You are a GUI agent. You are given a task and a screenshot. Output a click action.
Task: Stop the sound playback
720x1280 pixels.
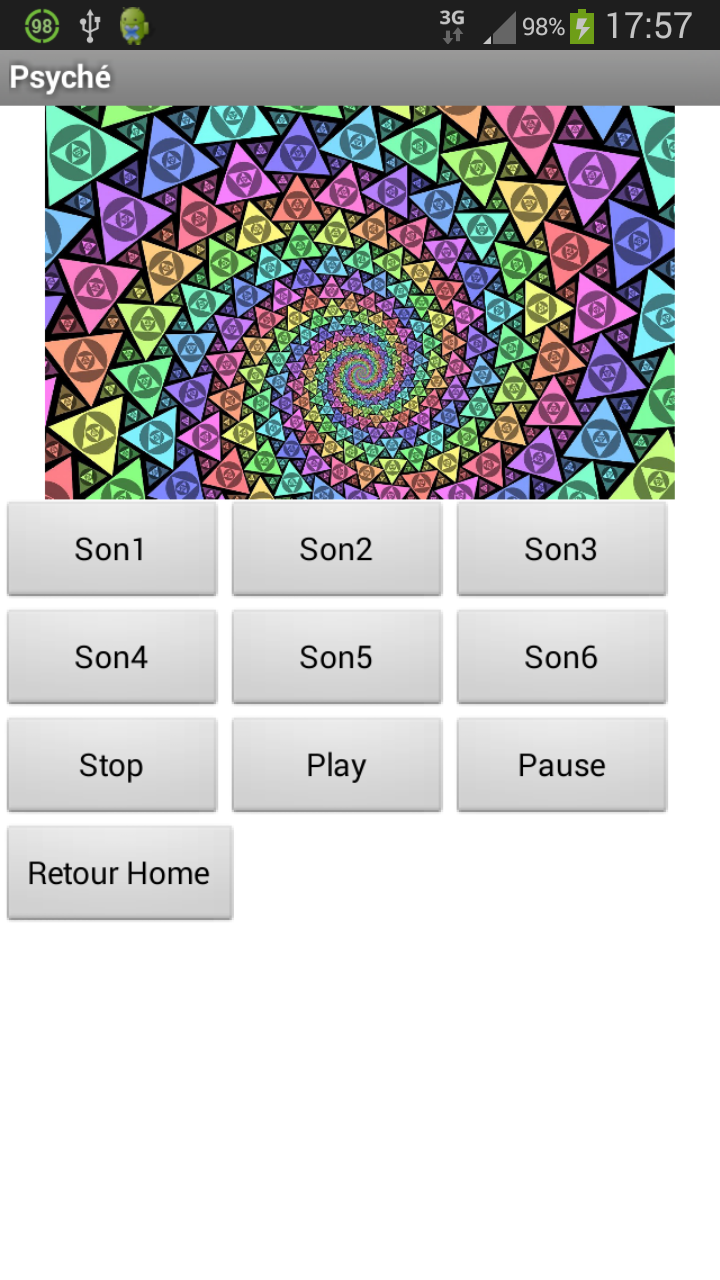pos(112,765)
